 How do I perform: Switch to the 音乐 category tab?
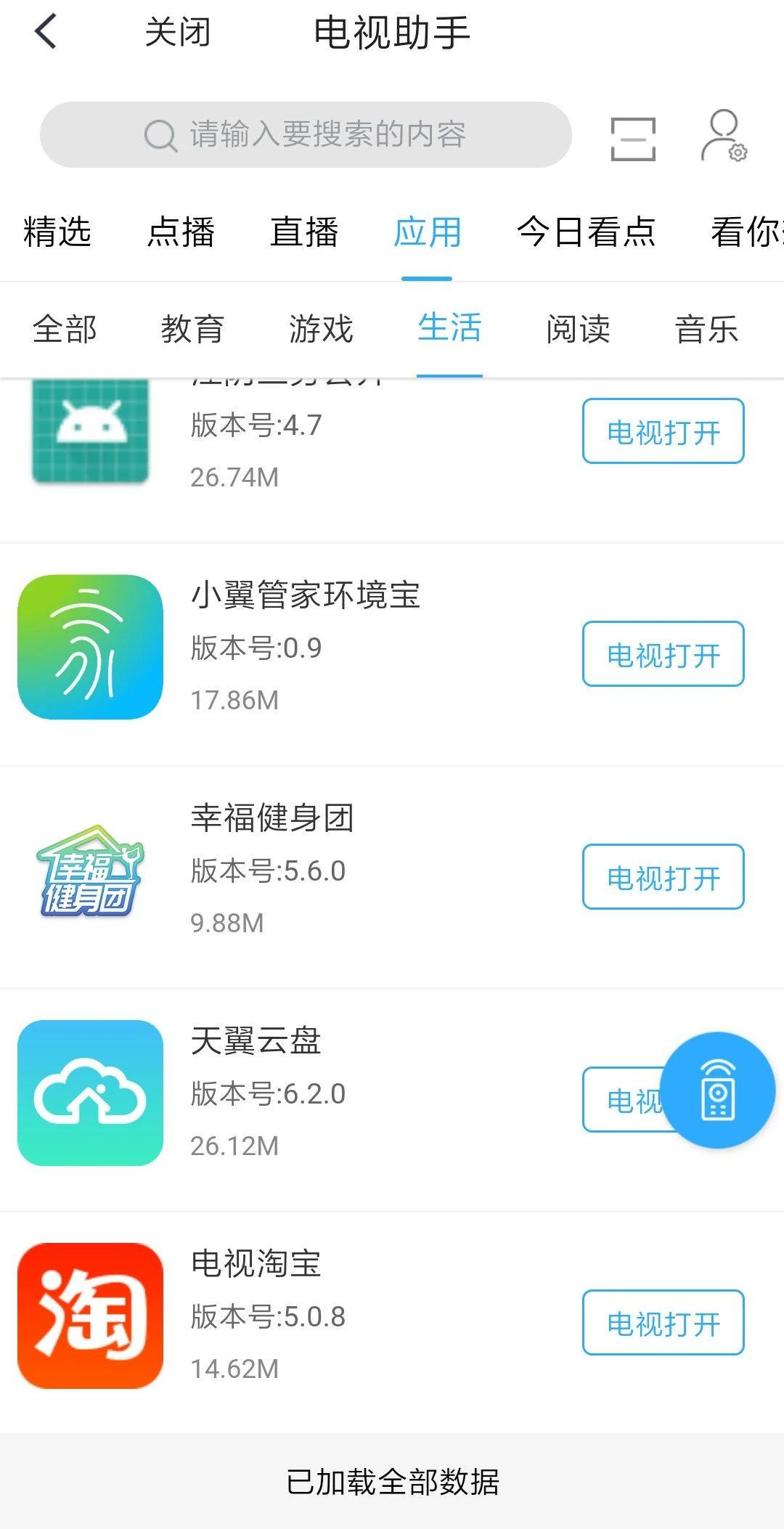coord(706,330)
